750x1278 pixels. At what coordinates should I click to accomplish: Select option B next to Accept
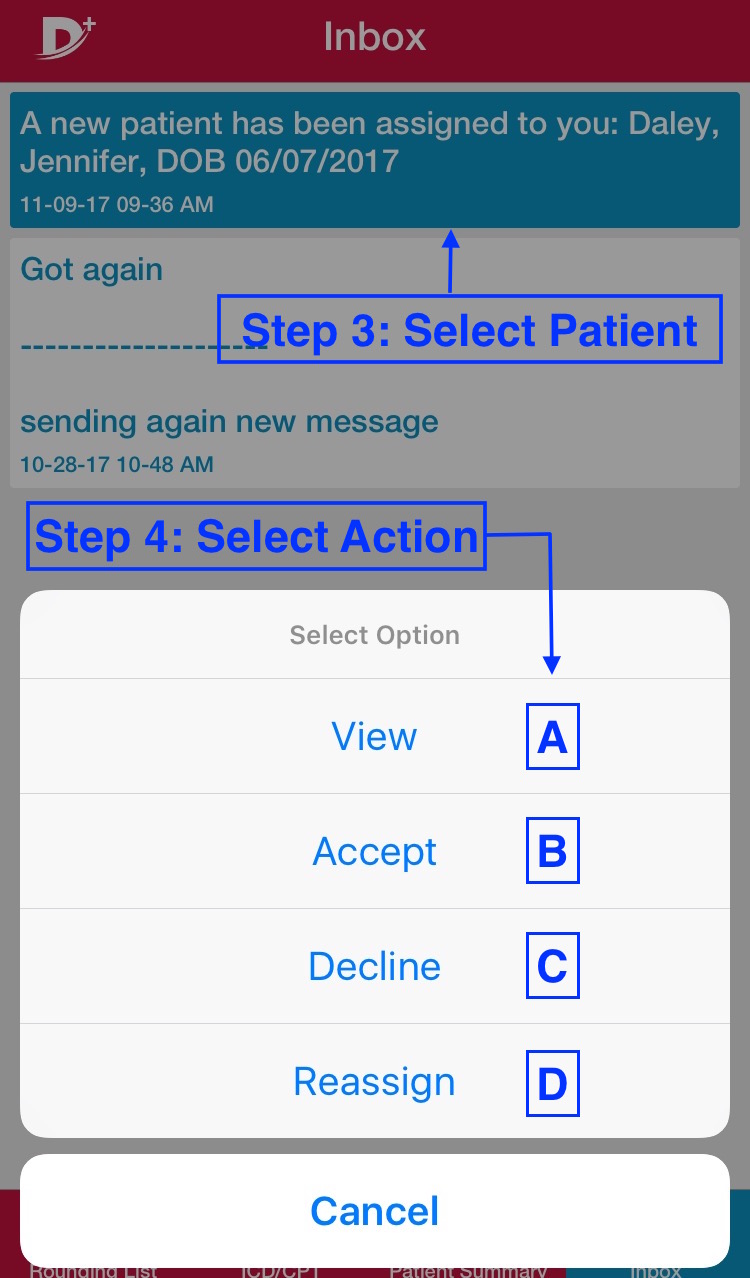pos(553,851)
